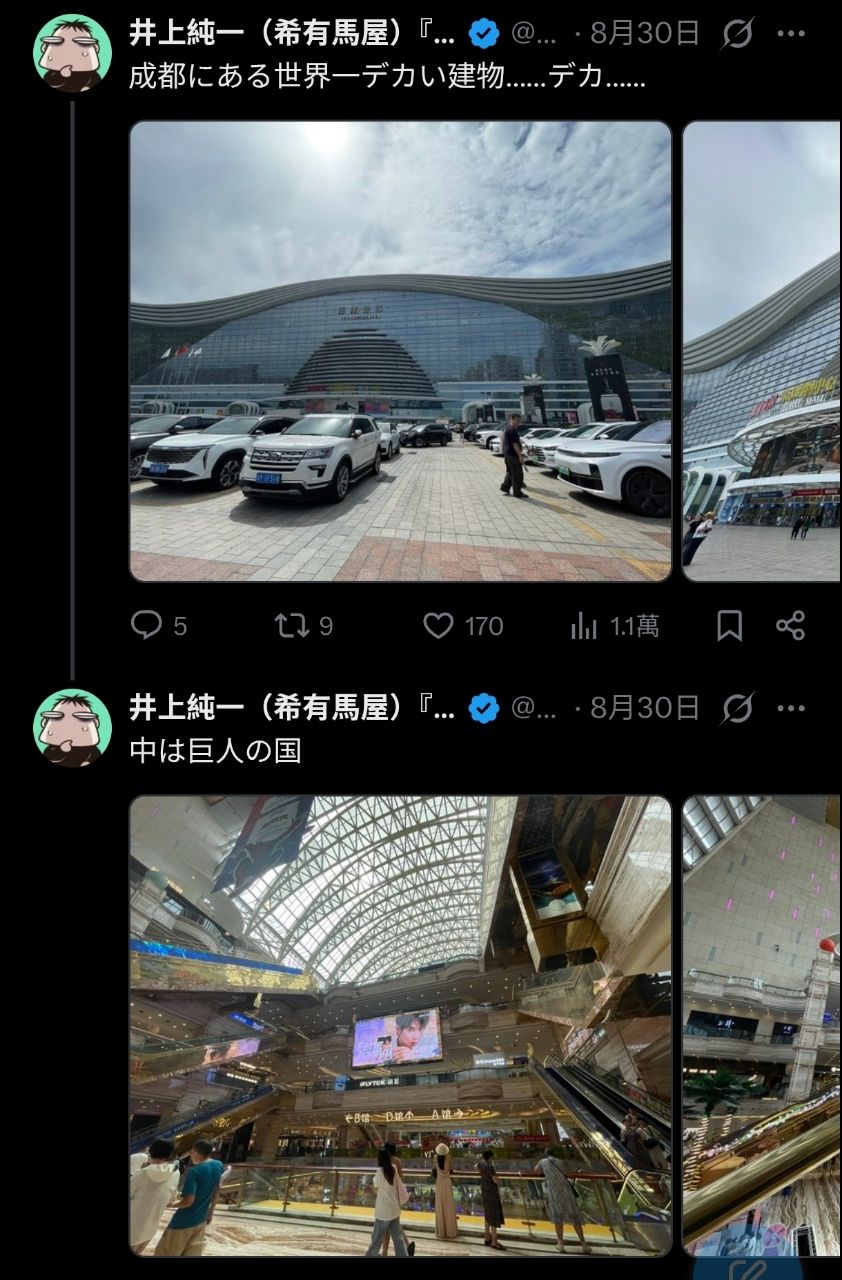Open overflow menu on the 中は巨人の国 post
This screenshot has height=1280, width=842.
tap(791, 709)
